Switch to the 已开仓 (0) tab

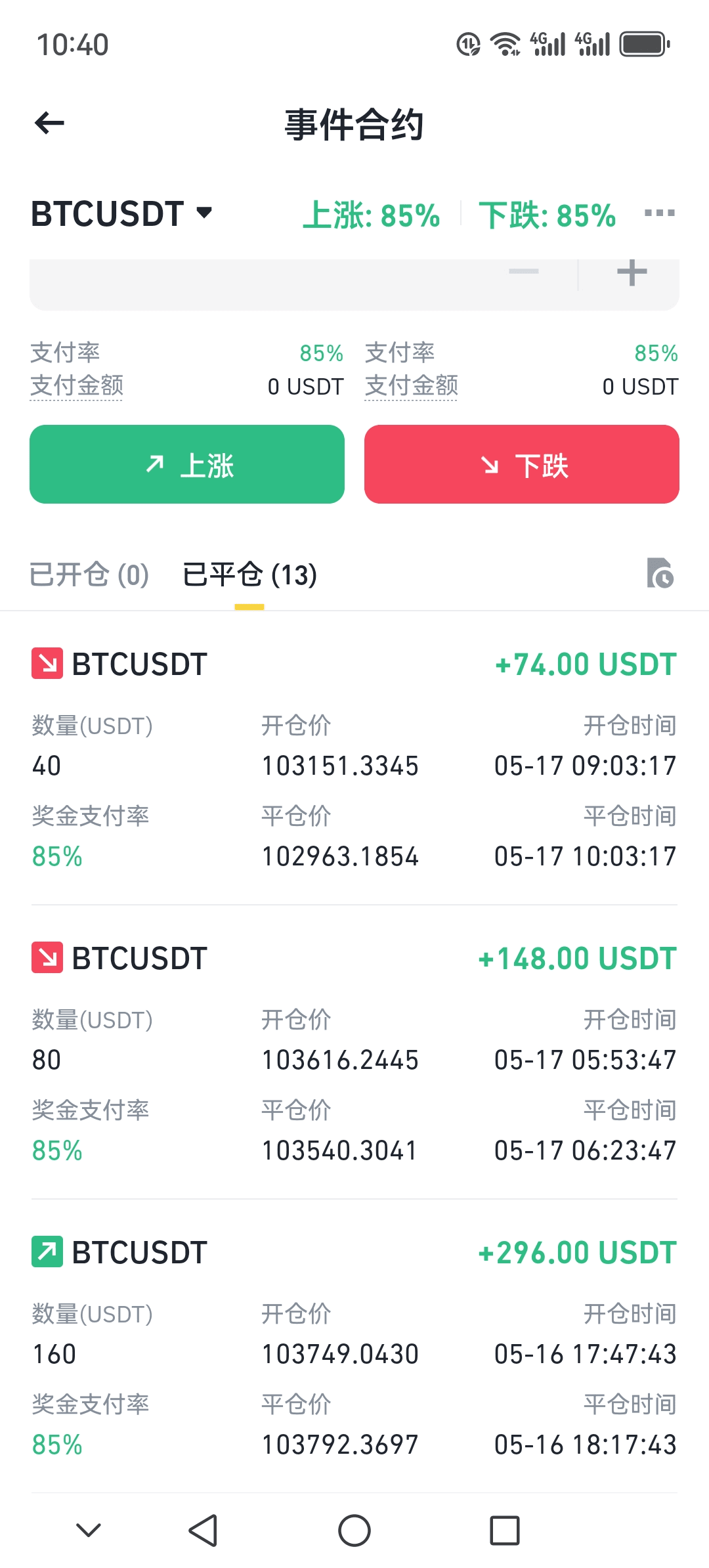coord(89,575)
